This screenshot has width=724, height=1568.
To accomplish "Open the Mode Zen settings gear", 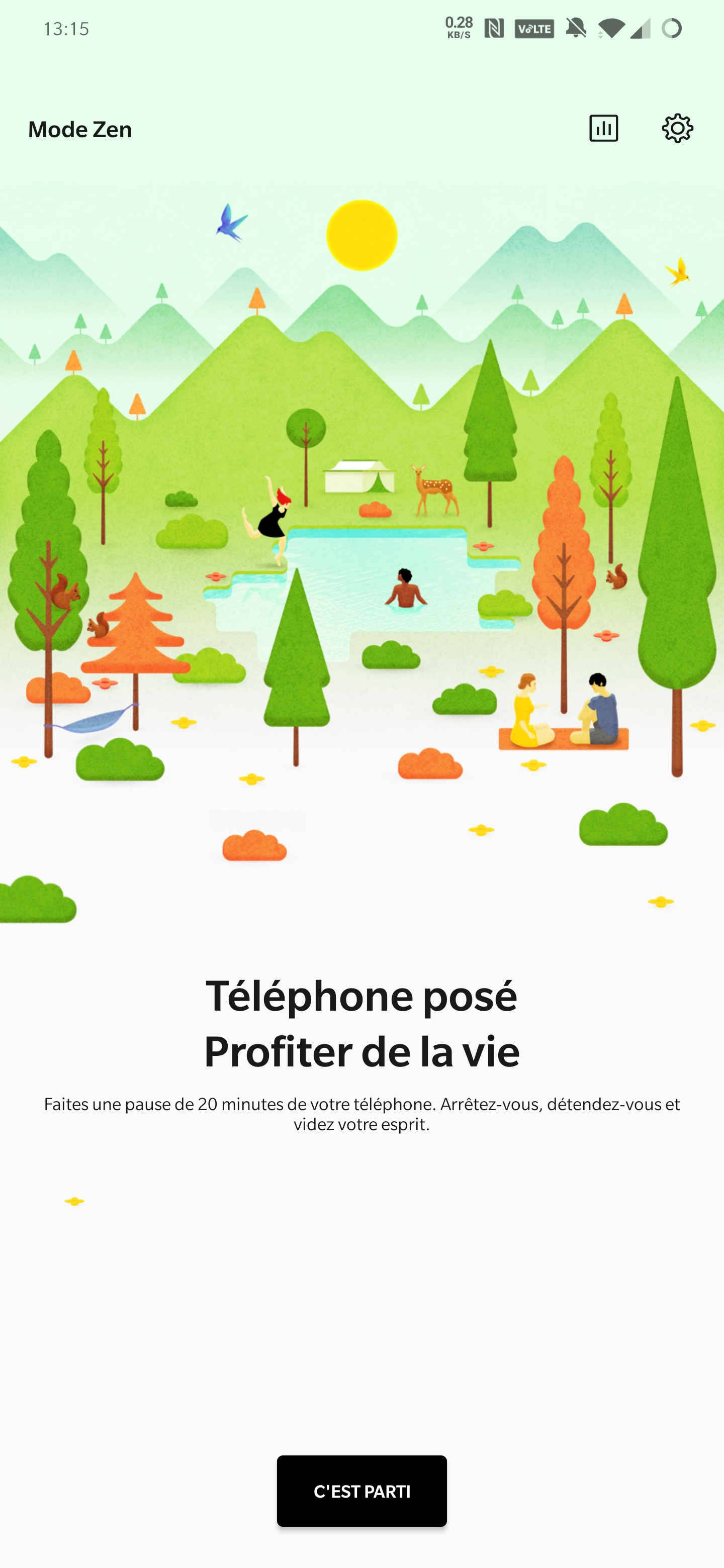I will pyautogui.click(x=677, y=129).
